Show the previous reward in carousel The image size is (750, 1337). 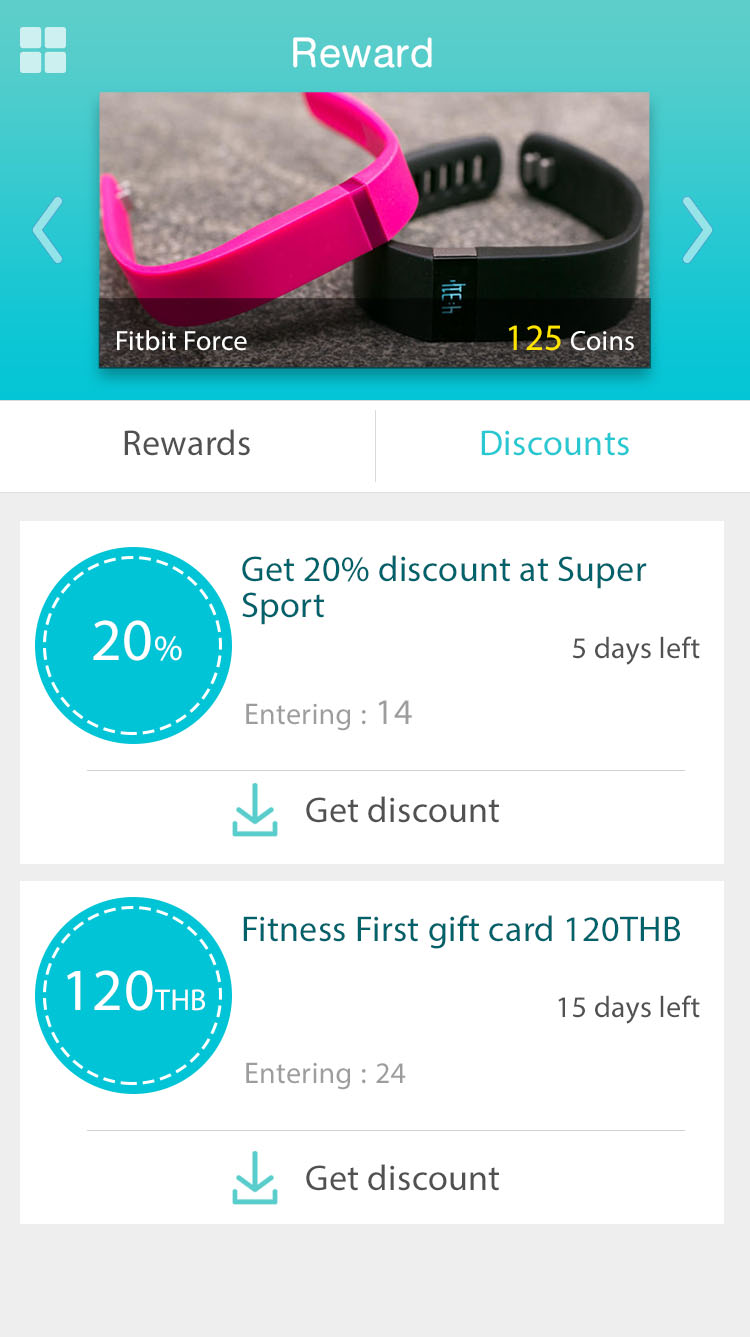point(48,230)
